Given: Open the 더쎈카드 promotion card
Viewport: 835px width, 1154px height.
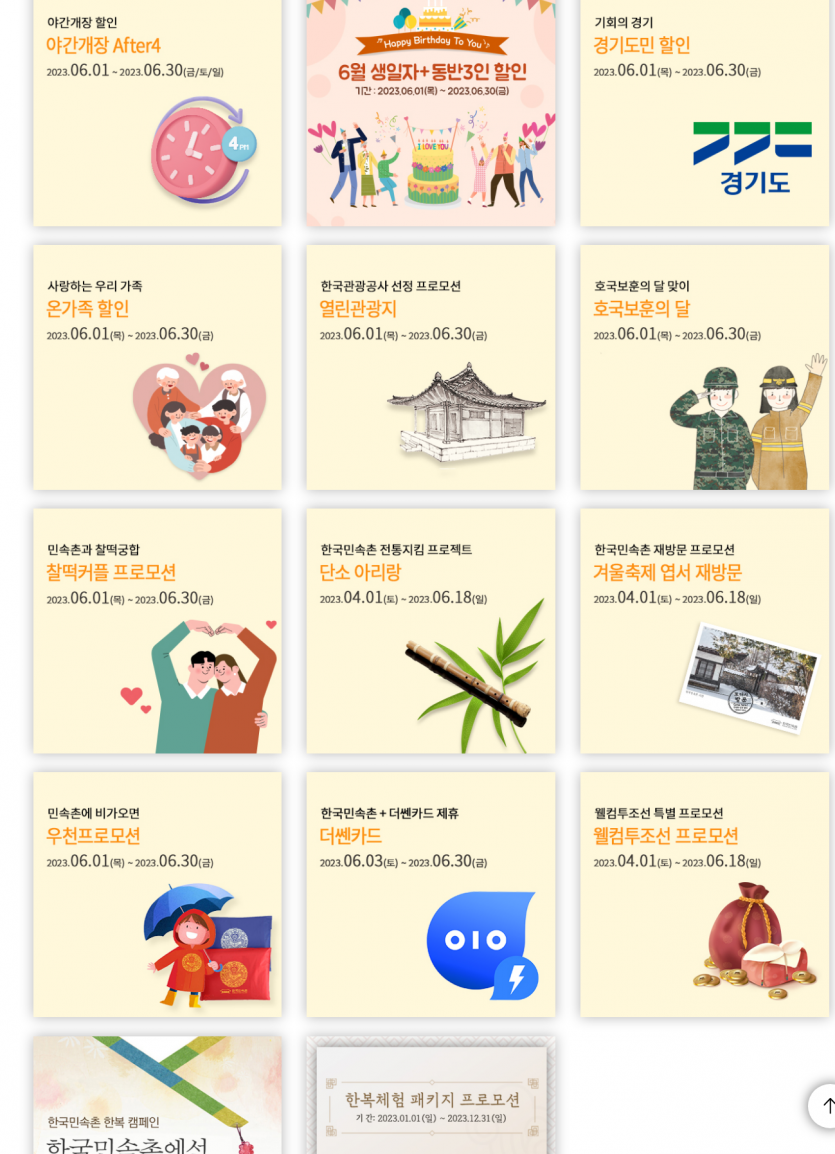Looking at the screenshot, I should tap(430, 894).
